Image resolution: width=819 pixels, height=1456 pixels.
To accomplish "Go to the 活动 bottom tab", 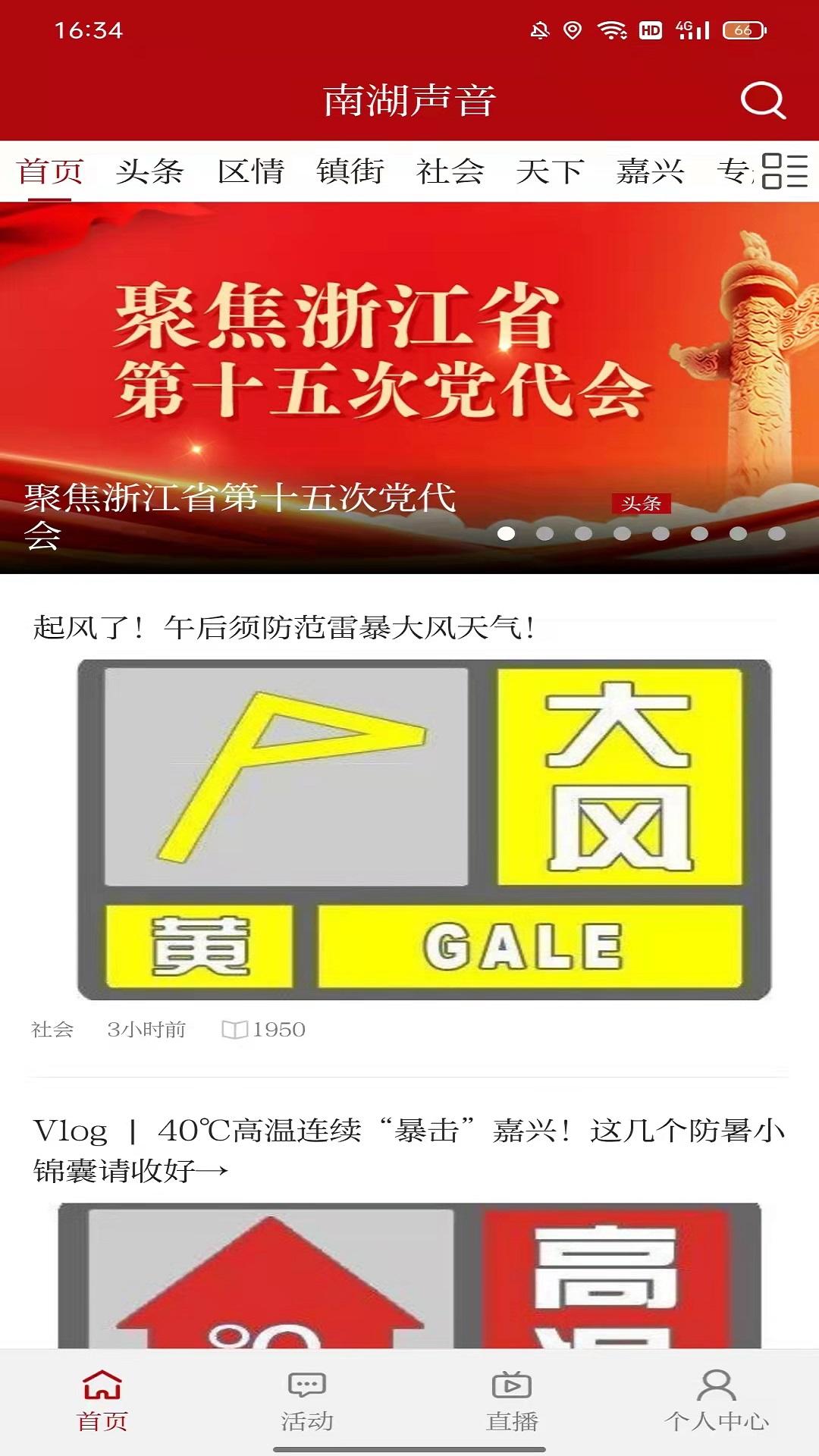I will click(307, 1401).
